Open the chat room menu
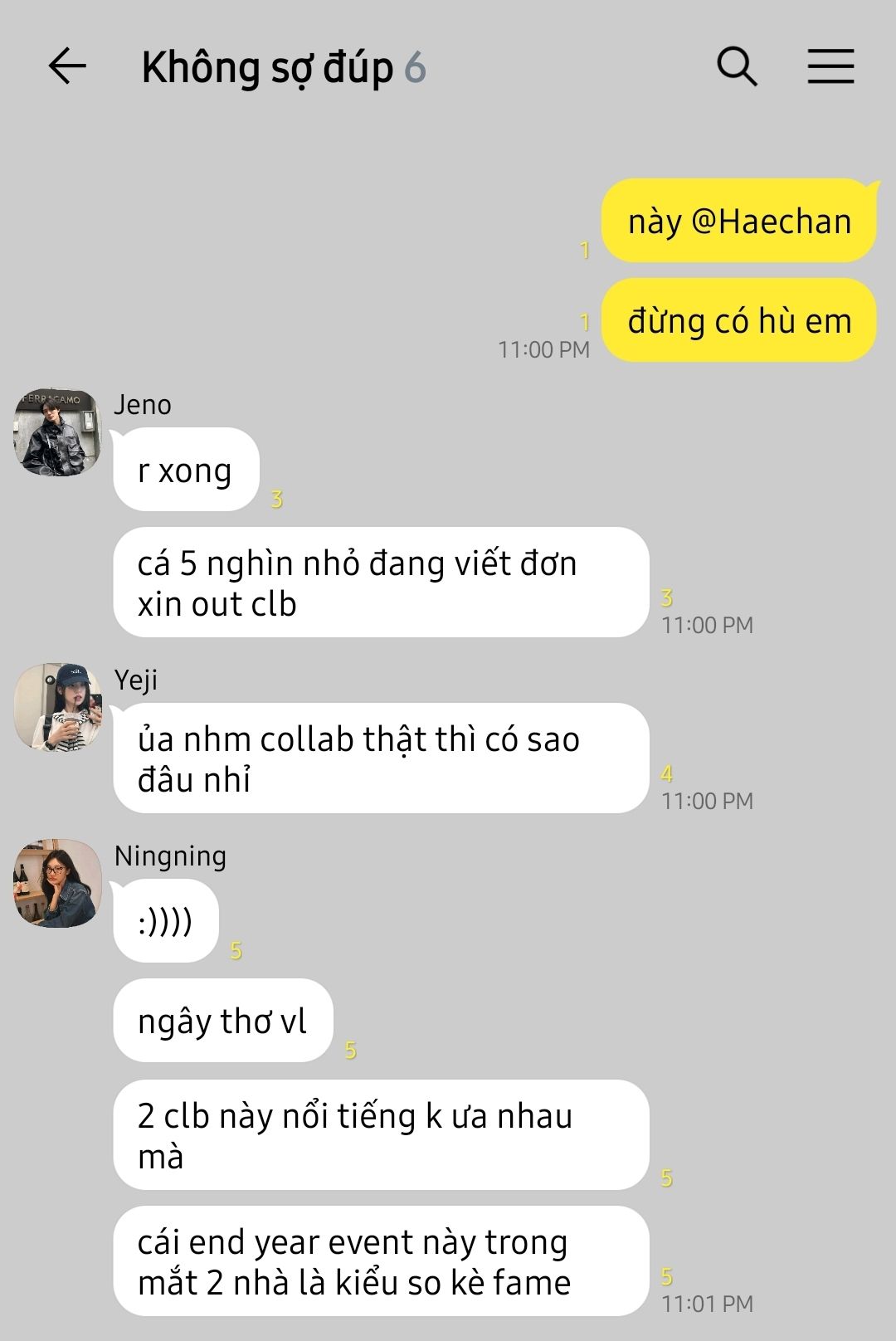The height and width of the screenshot is (1341, 896). pos(830,66)
